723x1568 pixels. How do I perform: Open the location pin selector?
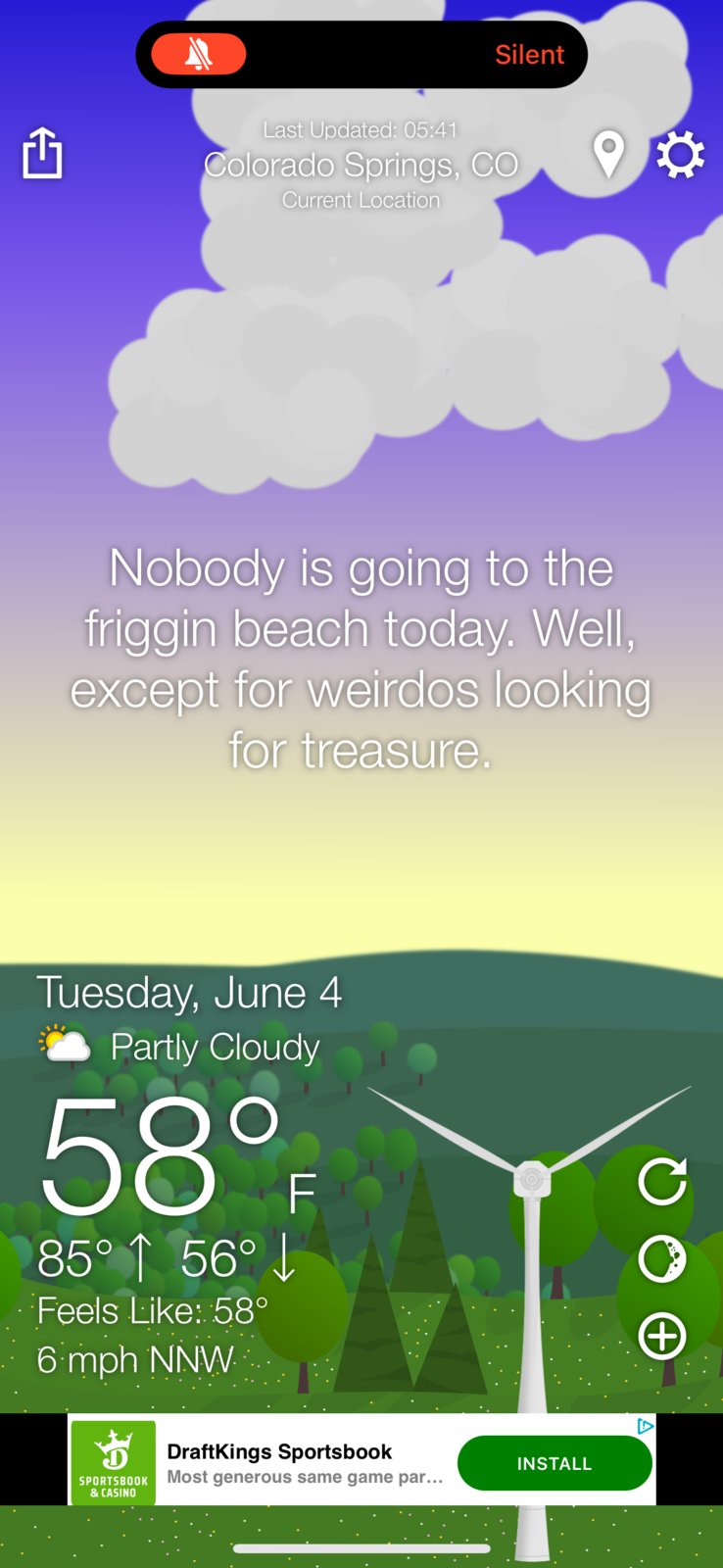(x=608, y=154)
